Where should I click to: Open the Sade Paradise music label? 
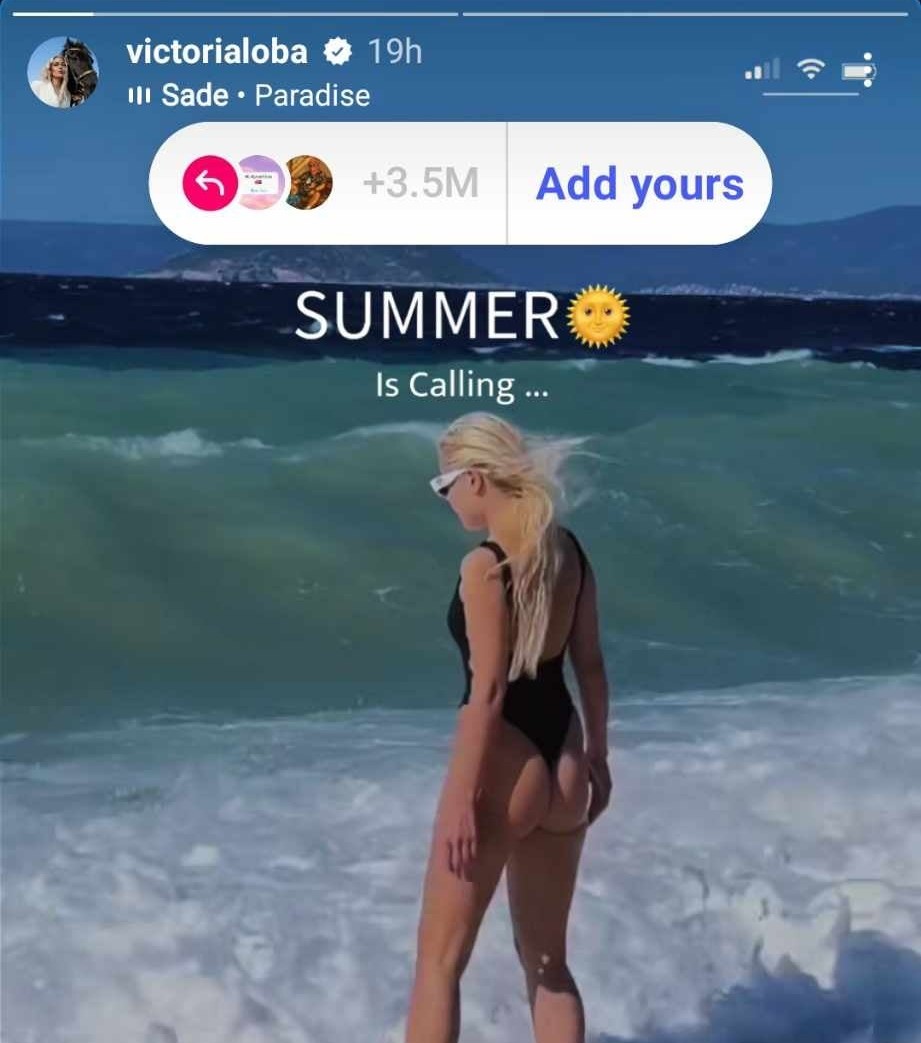pos(265,96)
